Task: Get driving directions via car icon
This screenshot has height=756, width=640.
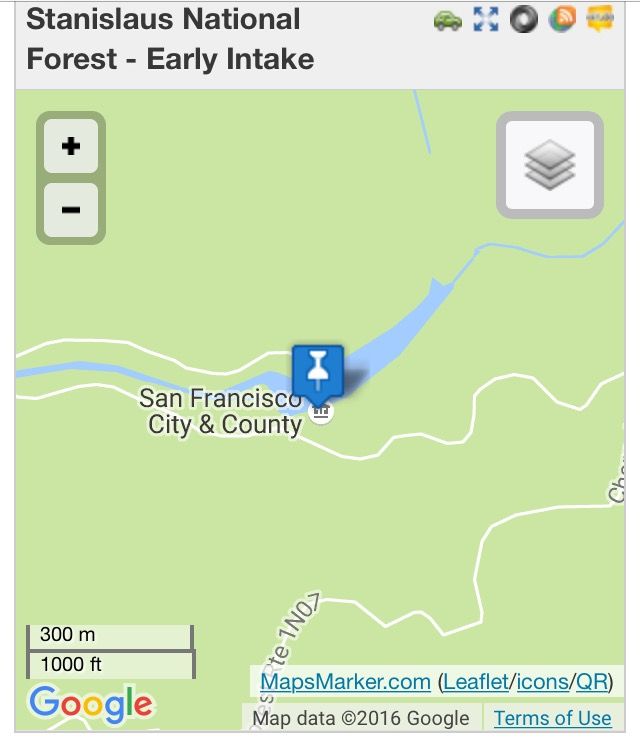Action: 448,19
